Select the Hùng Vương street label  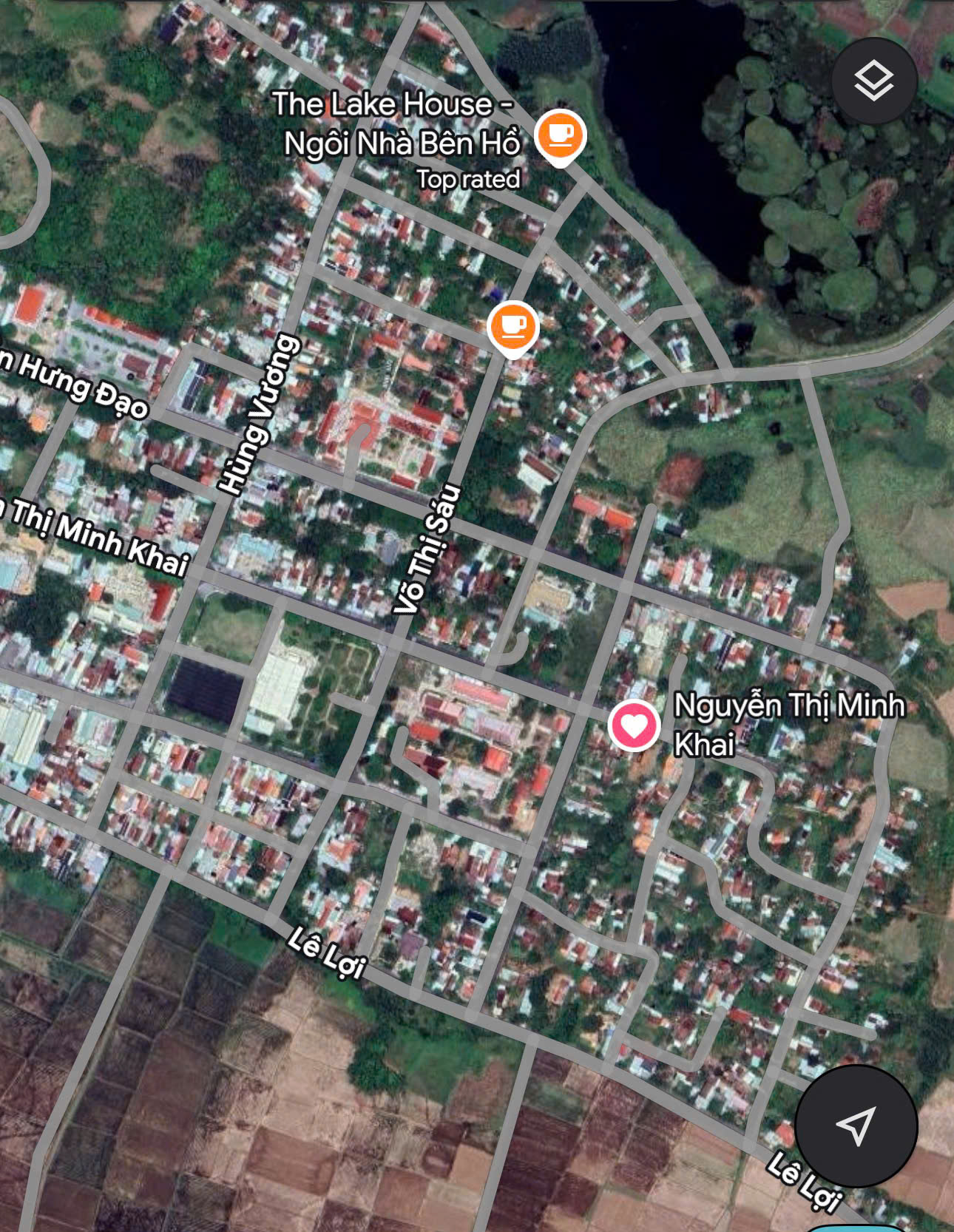pyautogui.click(x=258, y=414)
